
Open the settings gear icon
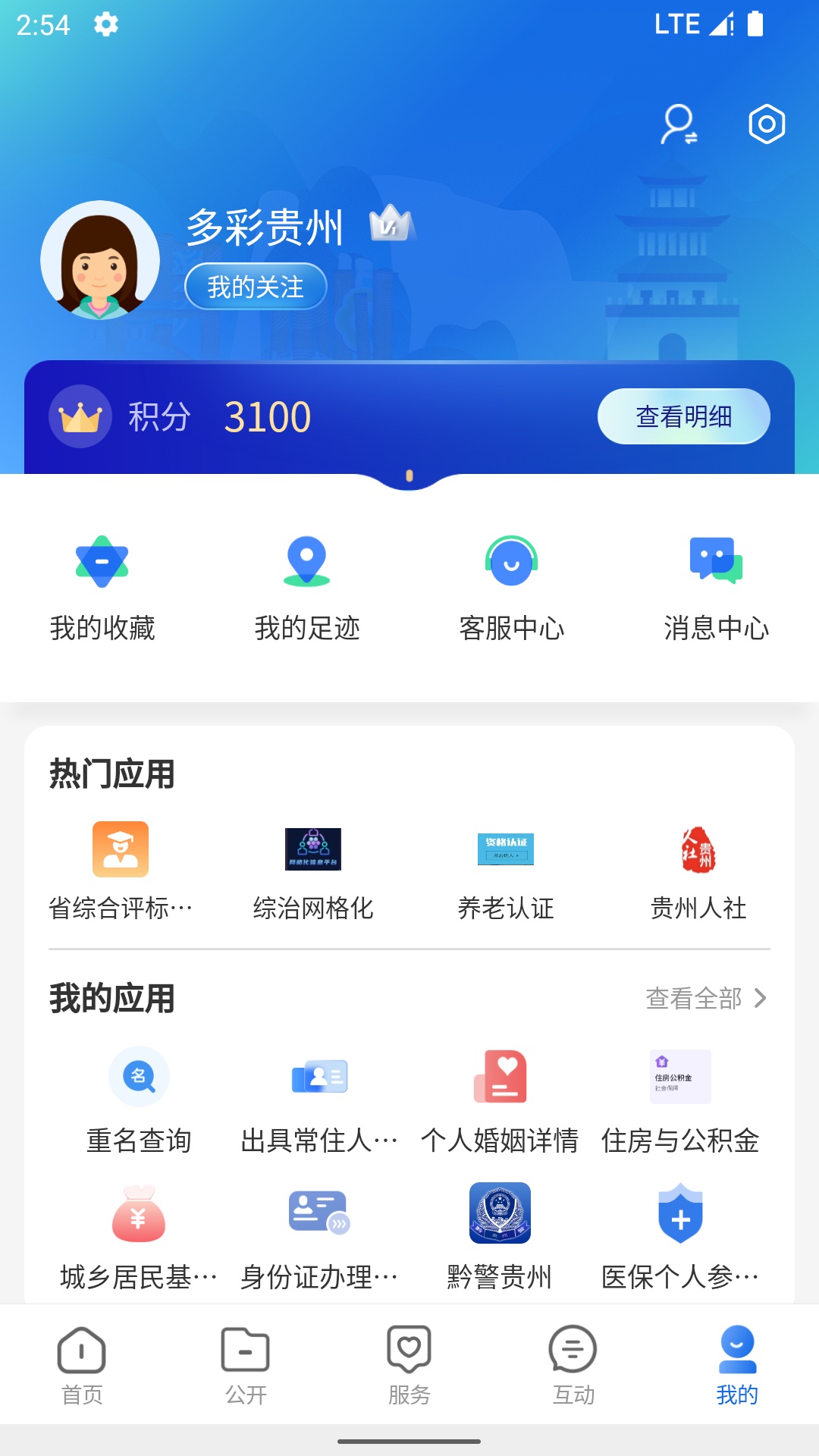[766, 124]
